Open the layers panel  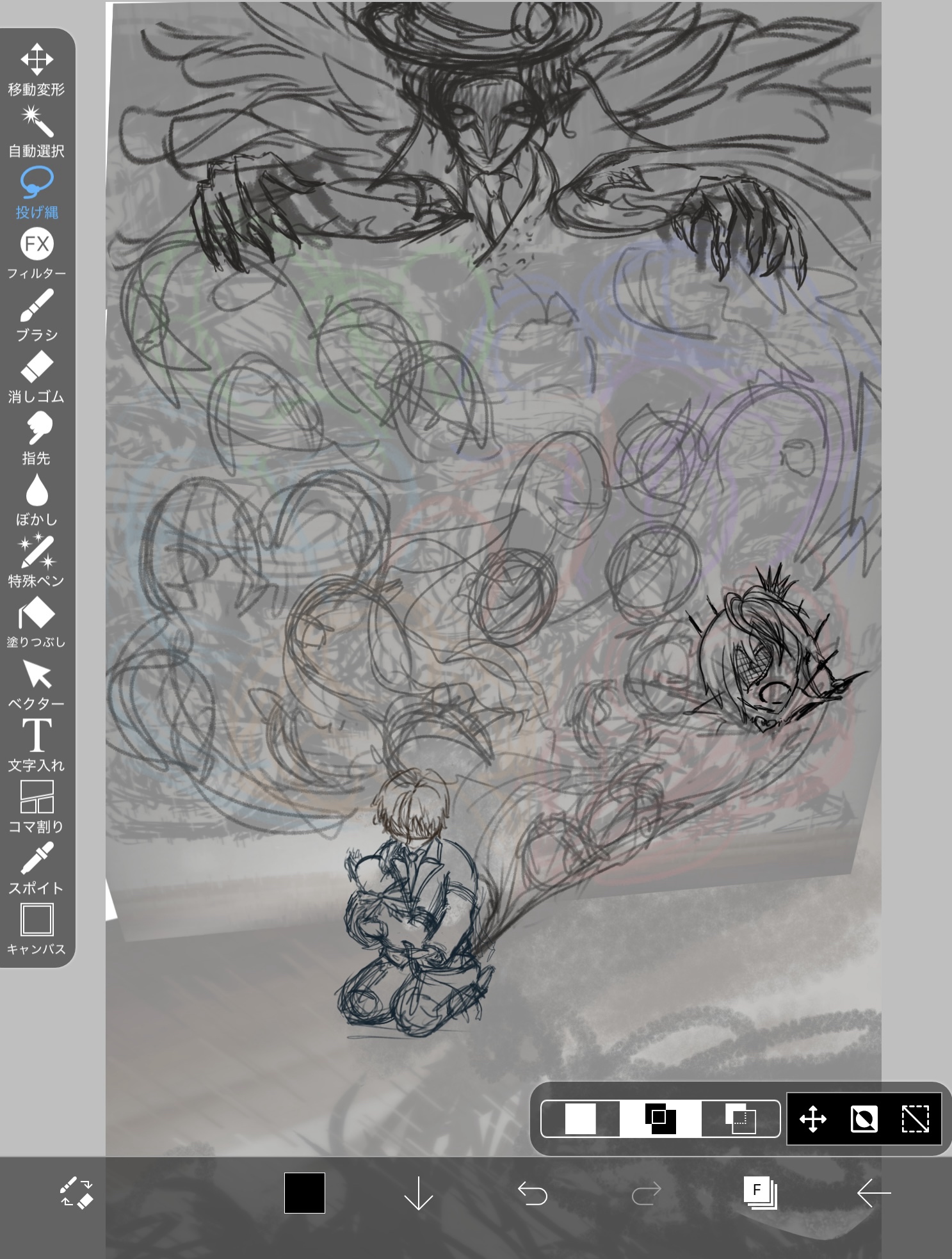[x=760, y=1193]
